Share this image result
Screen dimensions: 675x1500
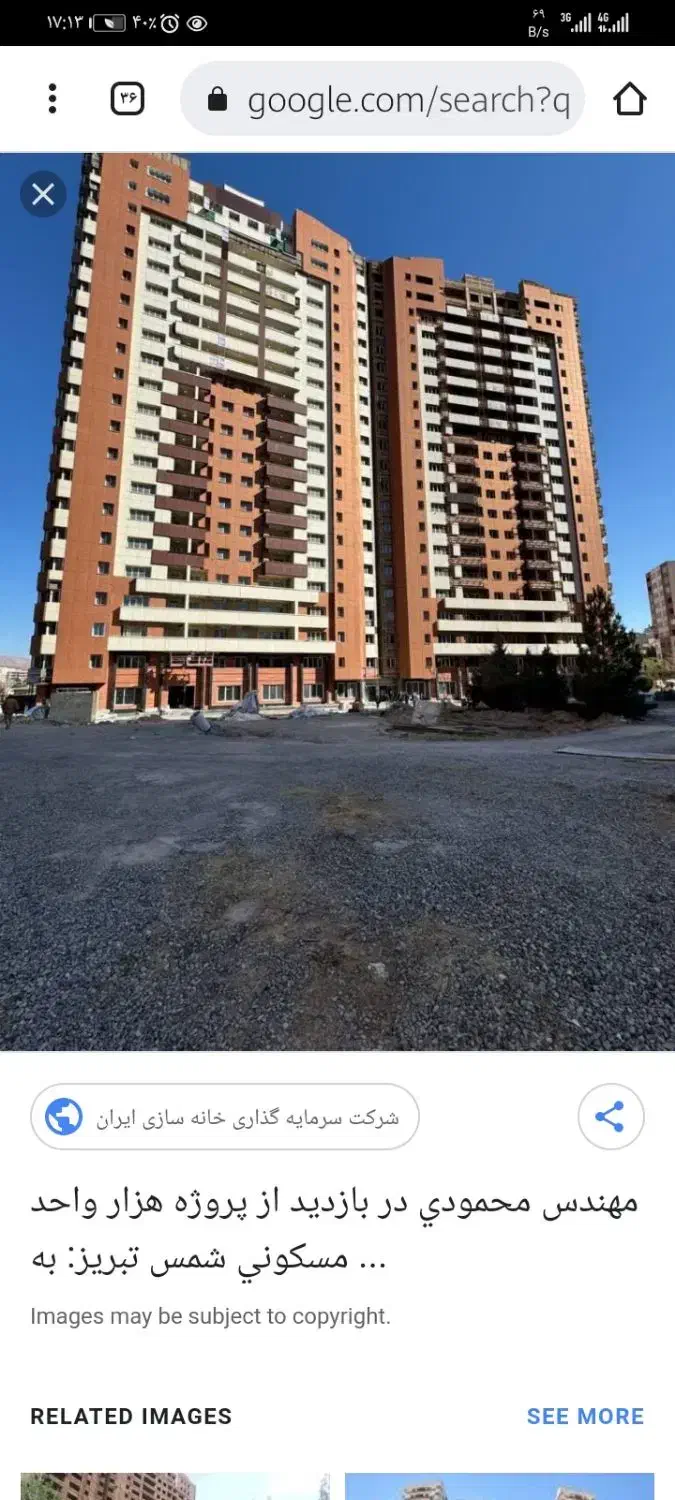point(610,1117)
